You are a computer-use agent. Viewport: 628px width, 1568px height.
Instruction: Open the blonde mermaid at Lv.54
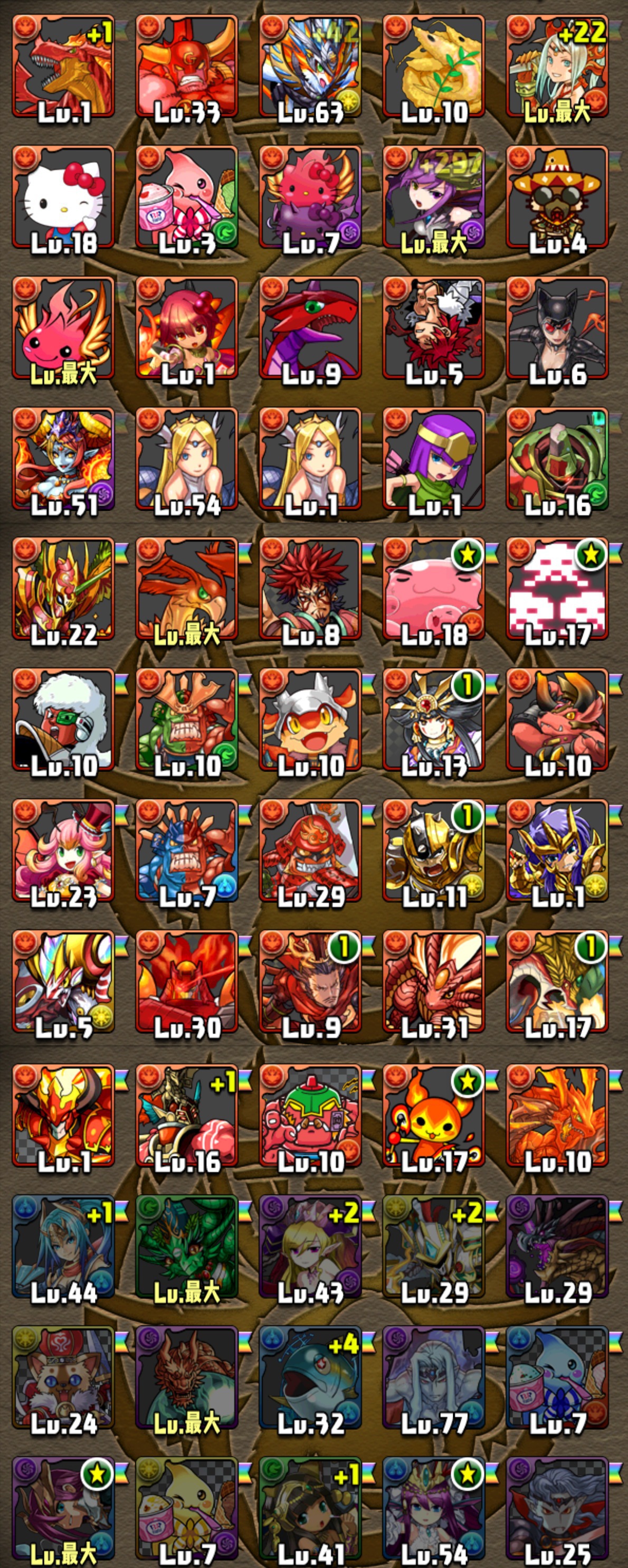coord(187,459)
